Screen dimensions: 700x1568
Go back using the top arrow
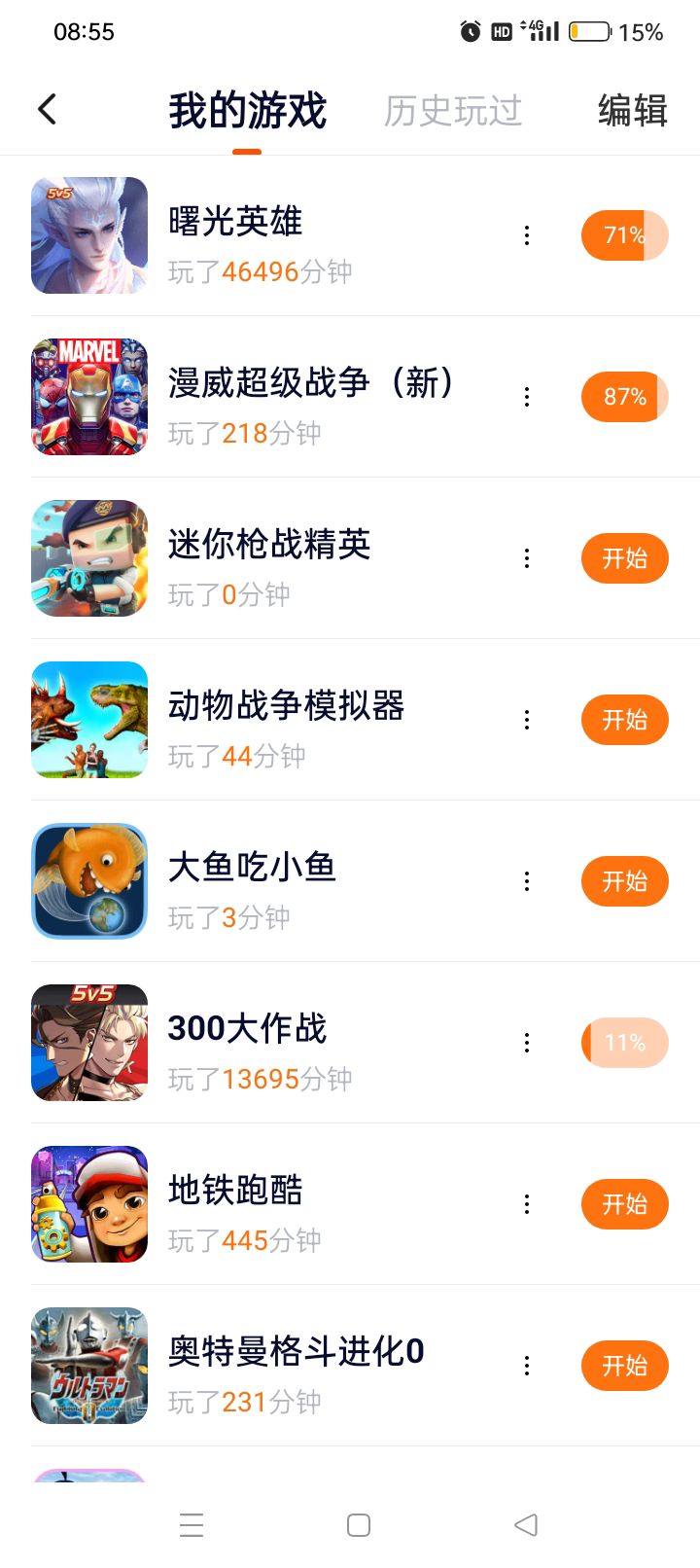[x=48, y=110]
